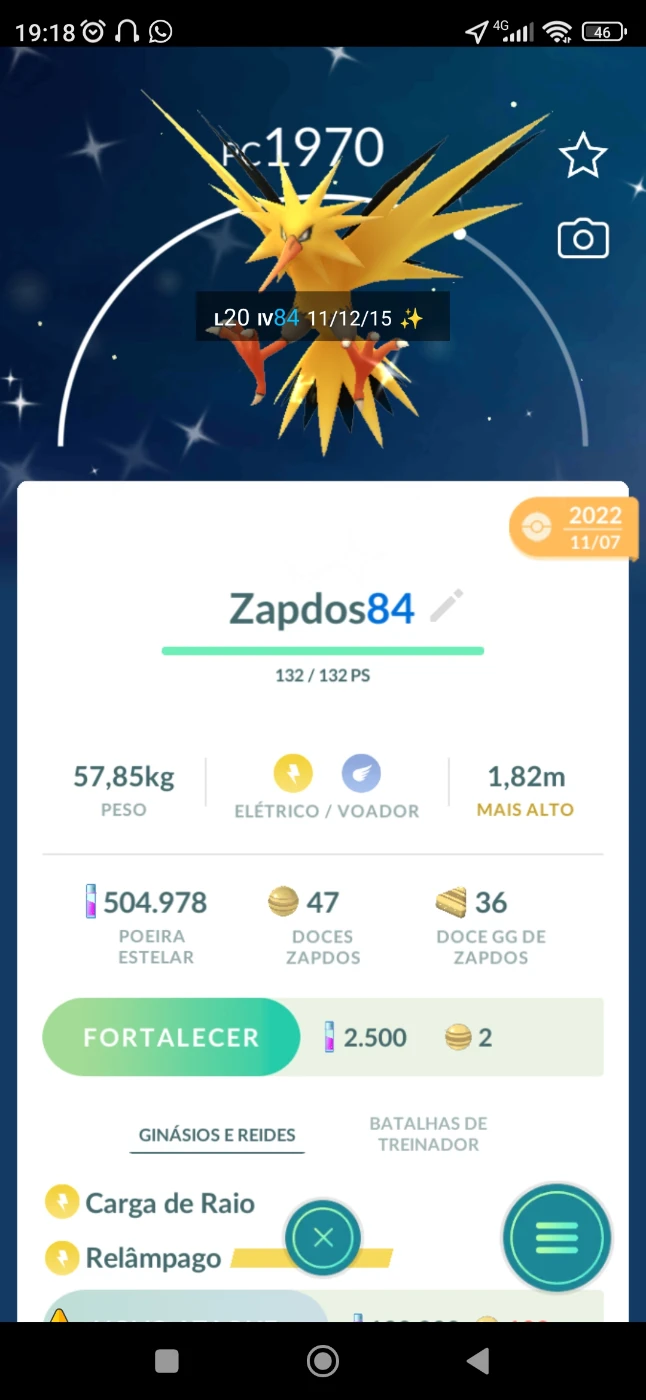This screenshot has height=1400, width=646.
Task: Edit the Zapdos84 nickname with the pencil
Action: [447, 606]
